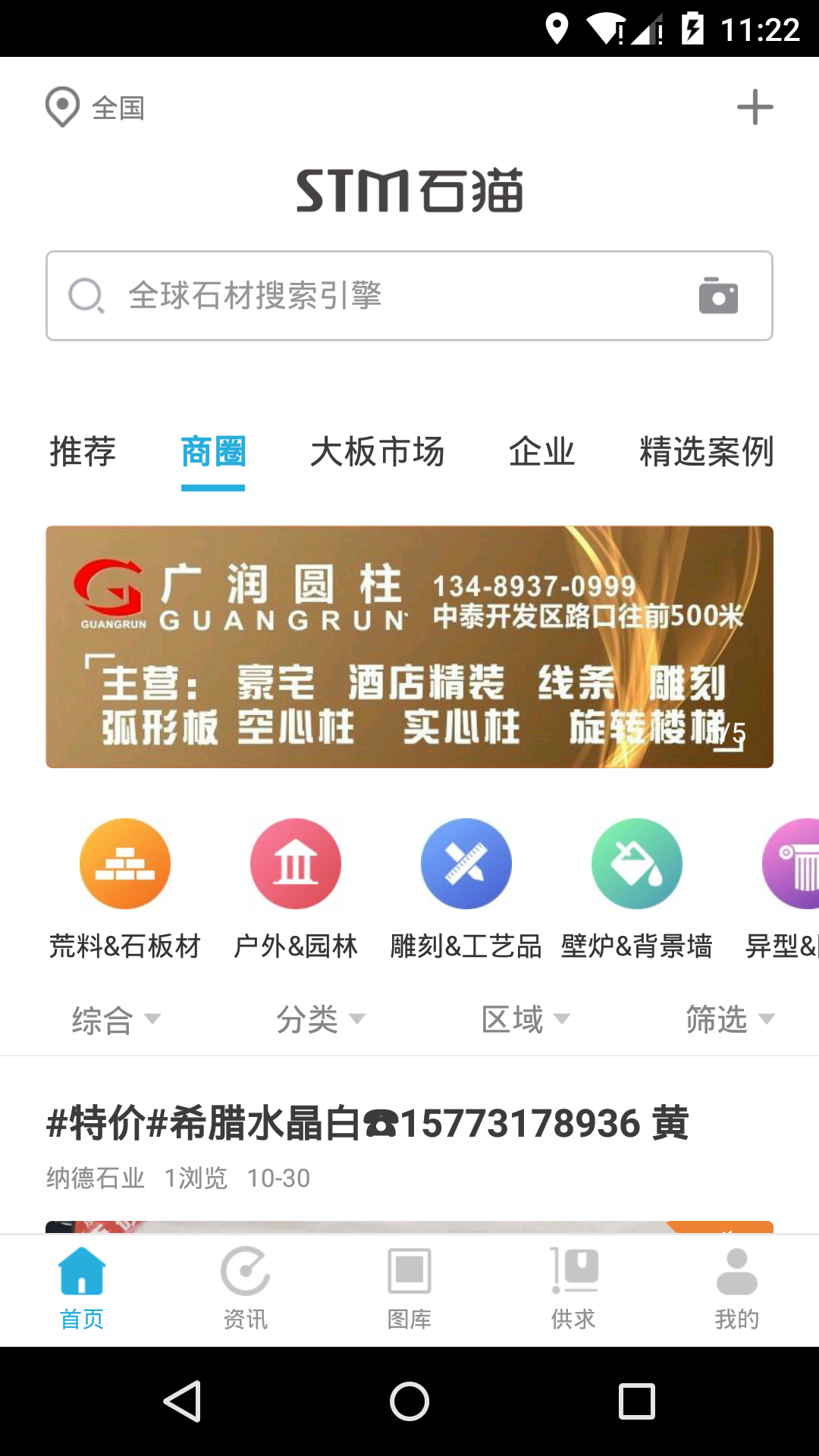The height and width of the screenshot is (1456, 819).
Task: Expand the 综合 sort dropdown
Action: point(115,1019)
